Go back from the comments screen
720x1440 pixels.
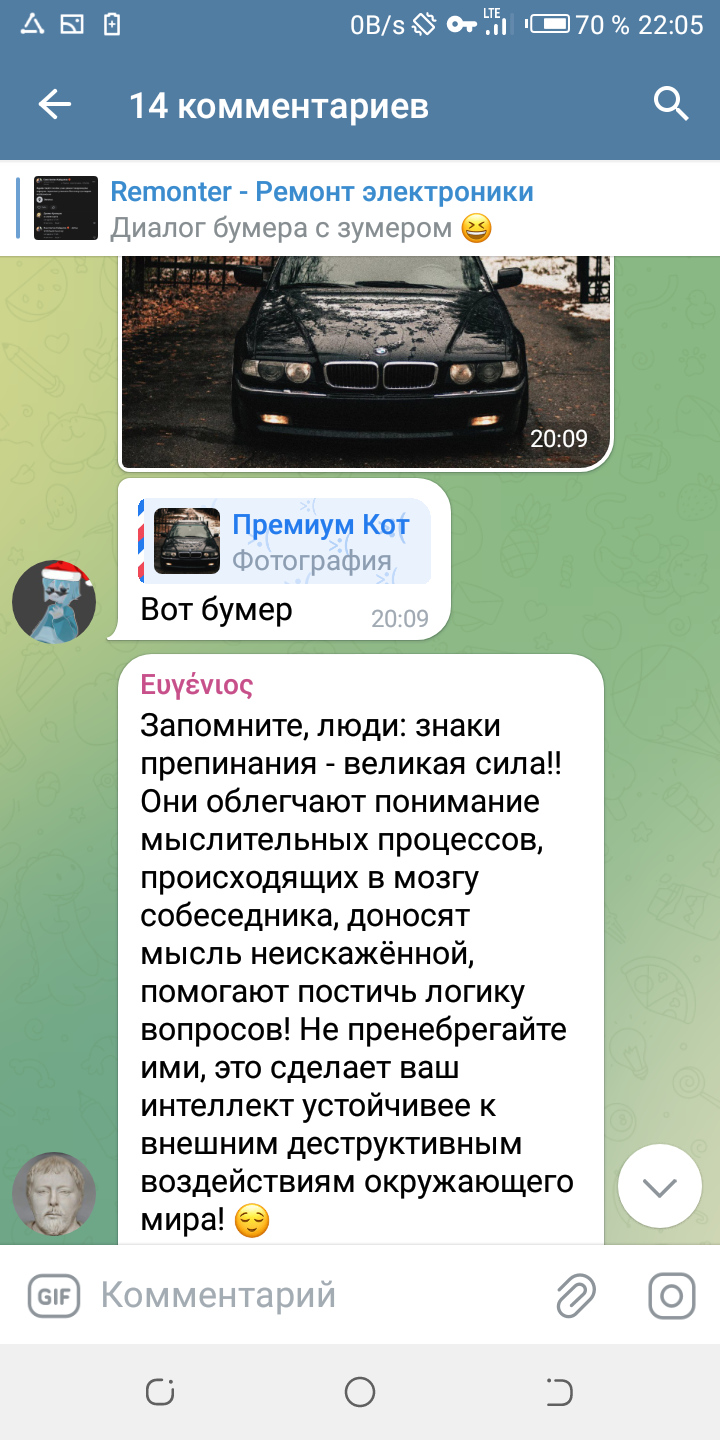click(54, 104)
